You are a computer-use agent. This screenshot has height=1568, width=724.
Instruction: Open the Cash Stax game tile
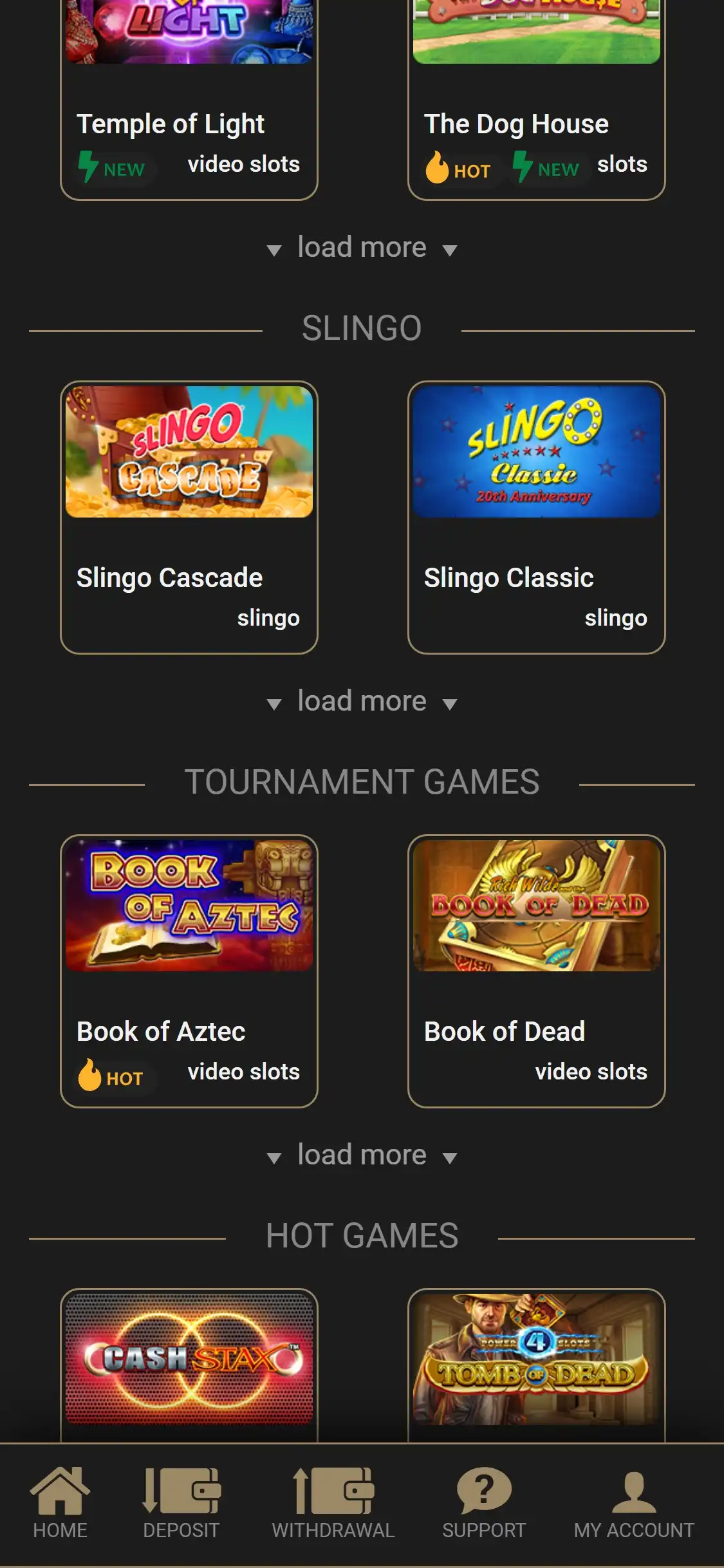(189, 1358)
